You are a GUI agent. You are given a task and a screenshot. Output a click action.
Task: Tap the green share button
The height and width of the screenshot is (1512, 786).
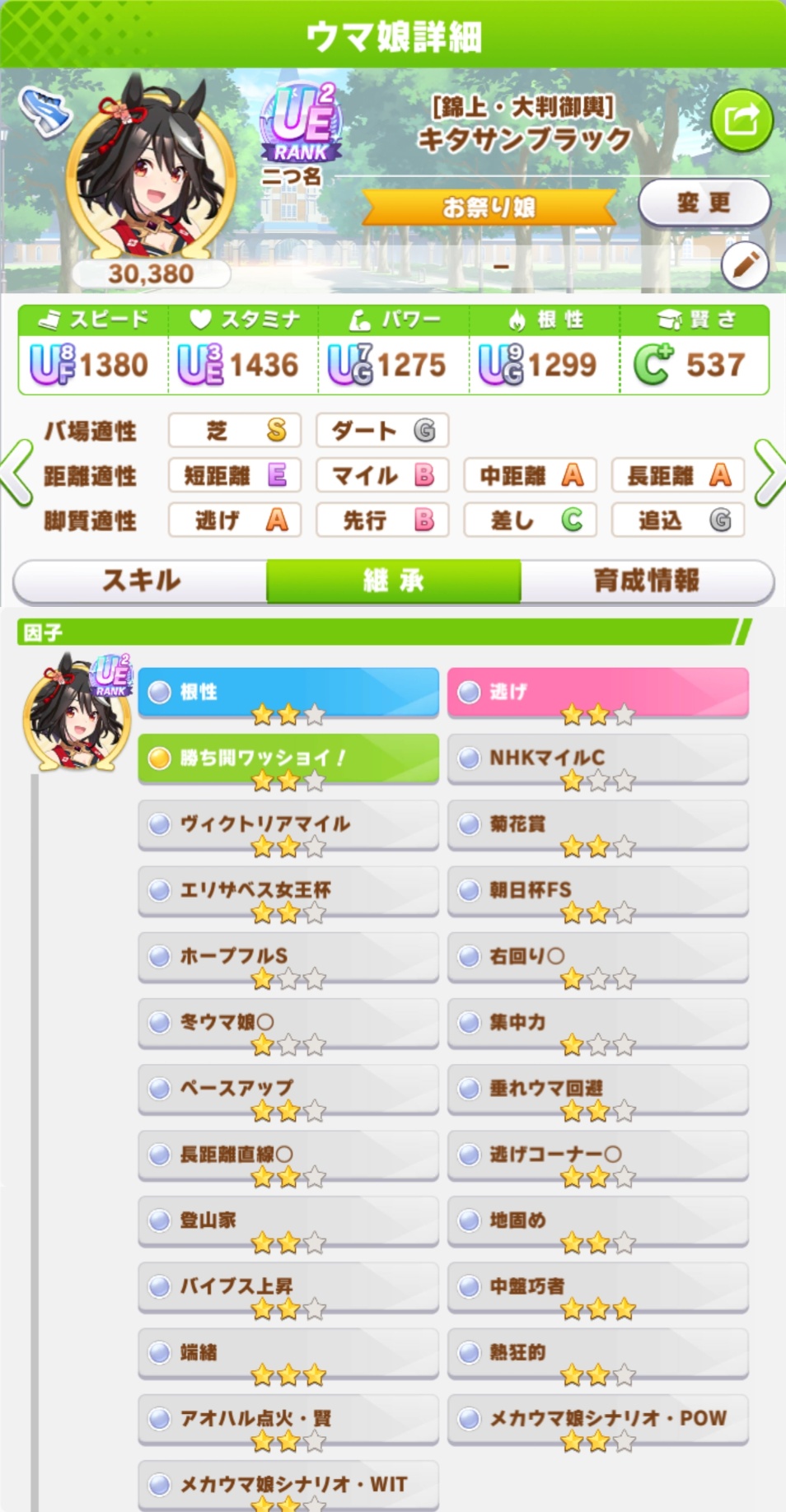click(x=742, y=121)
